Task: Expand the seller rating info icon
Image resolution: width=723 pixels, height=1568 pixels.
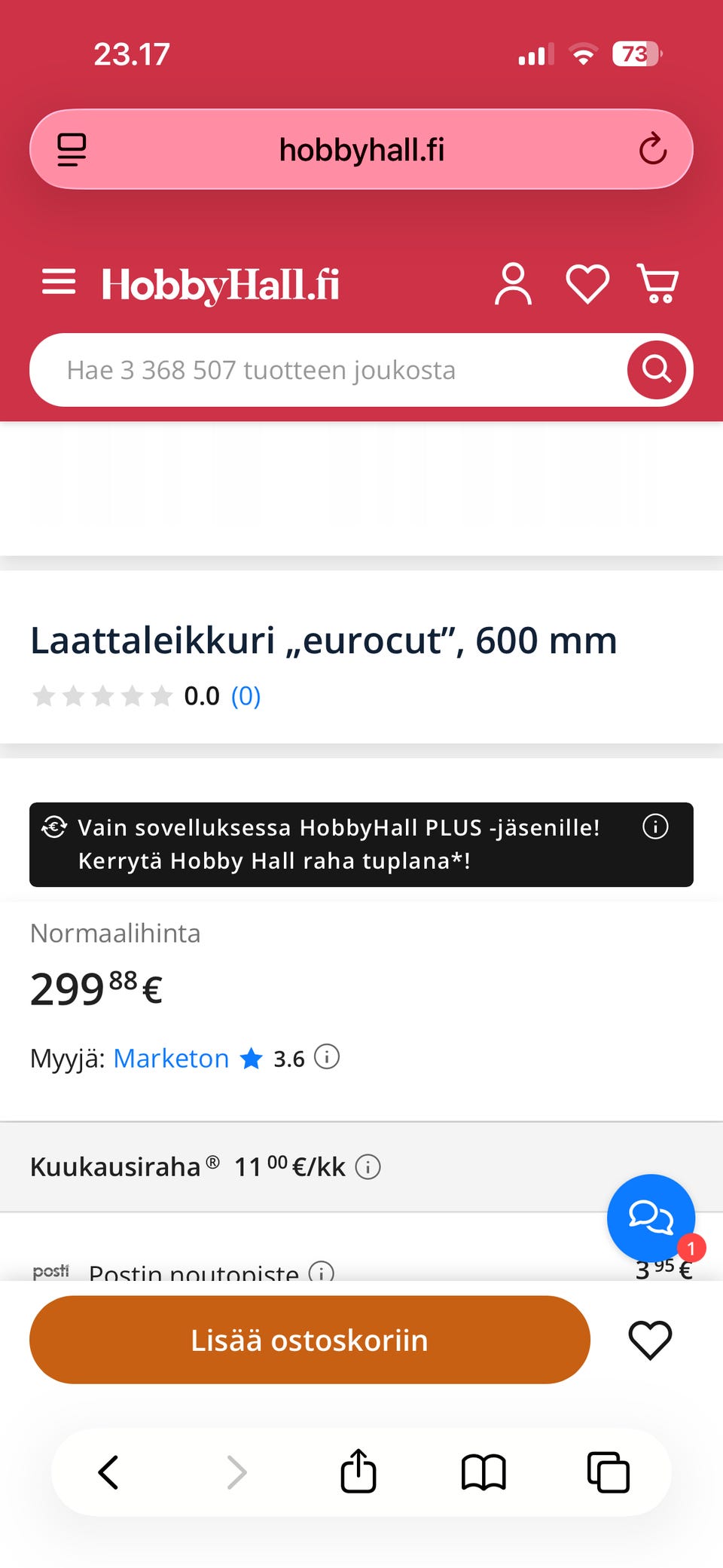Action: pyautogui.click(x=326, y=1058)
